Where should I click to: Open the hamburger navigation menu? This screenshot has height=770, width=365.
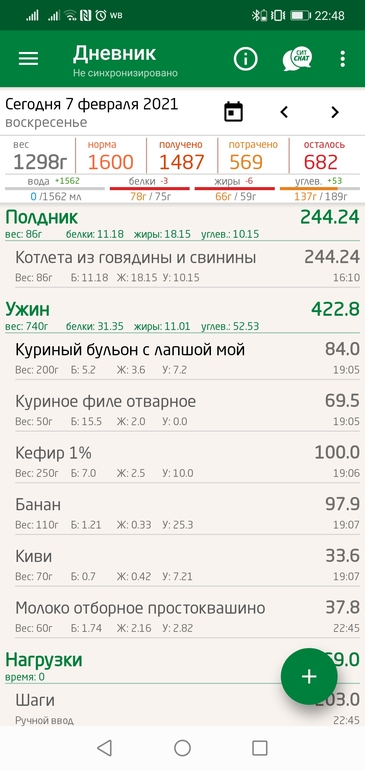pos(28,59)
